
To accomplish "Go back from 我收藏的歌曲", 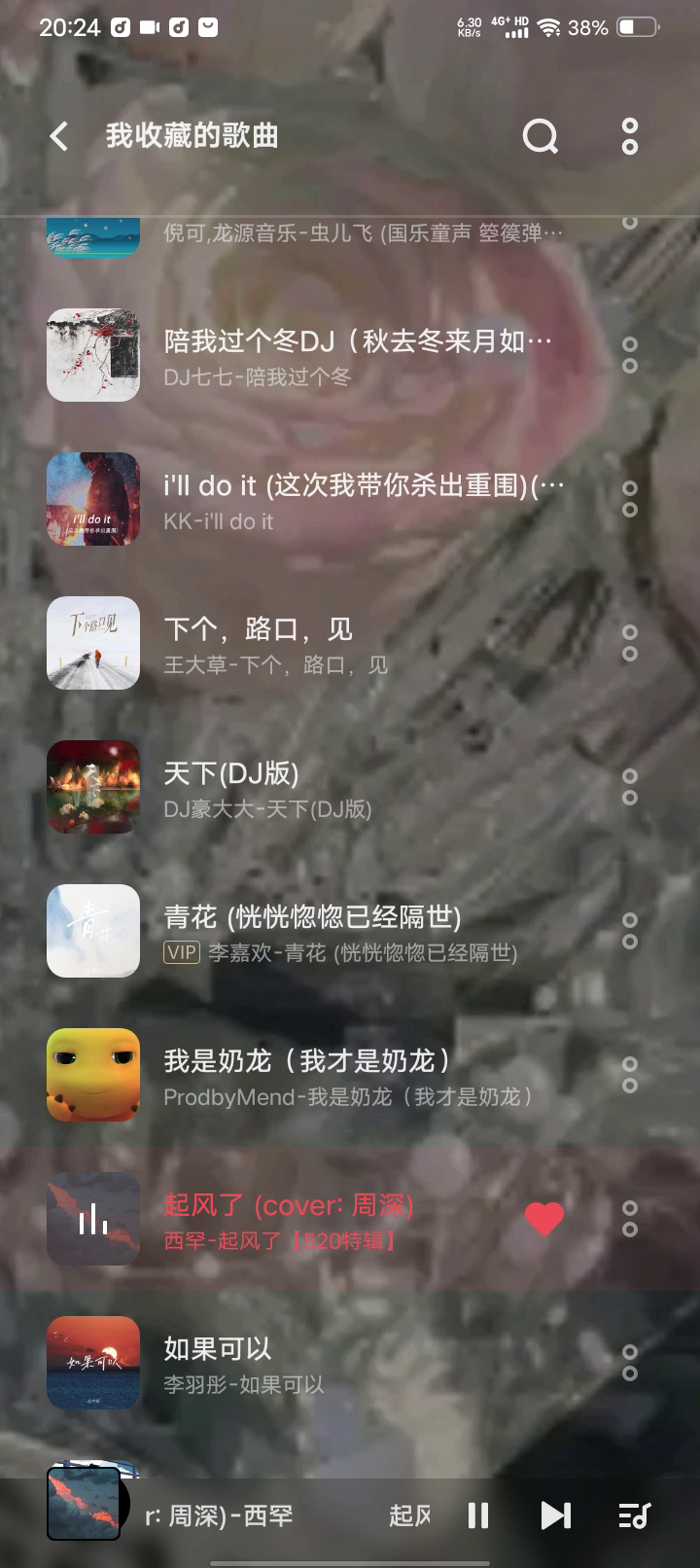I will tap(59, 136).
